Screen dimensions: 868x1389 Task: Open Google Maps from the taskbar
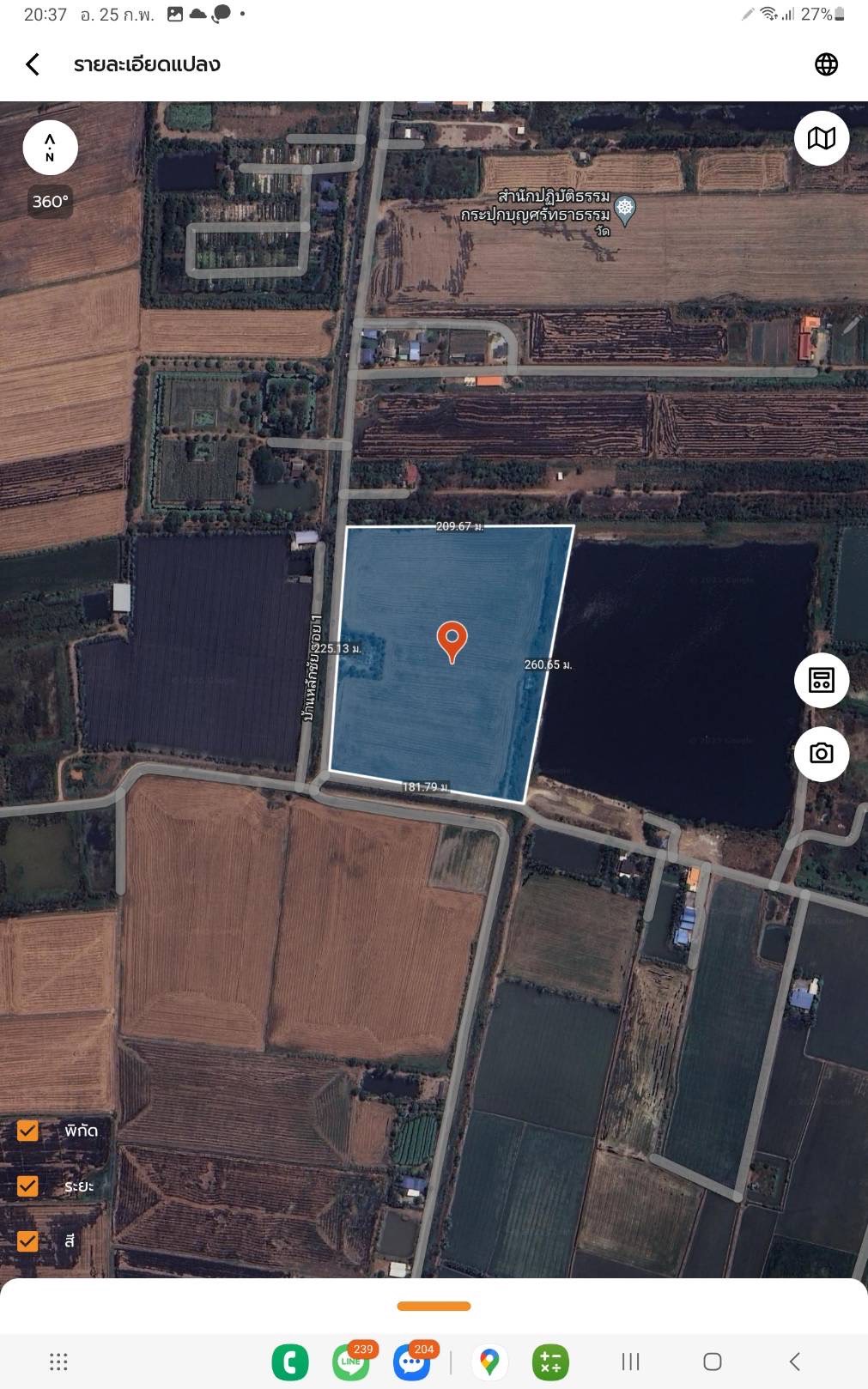489,1362
